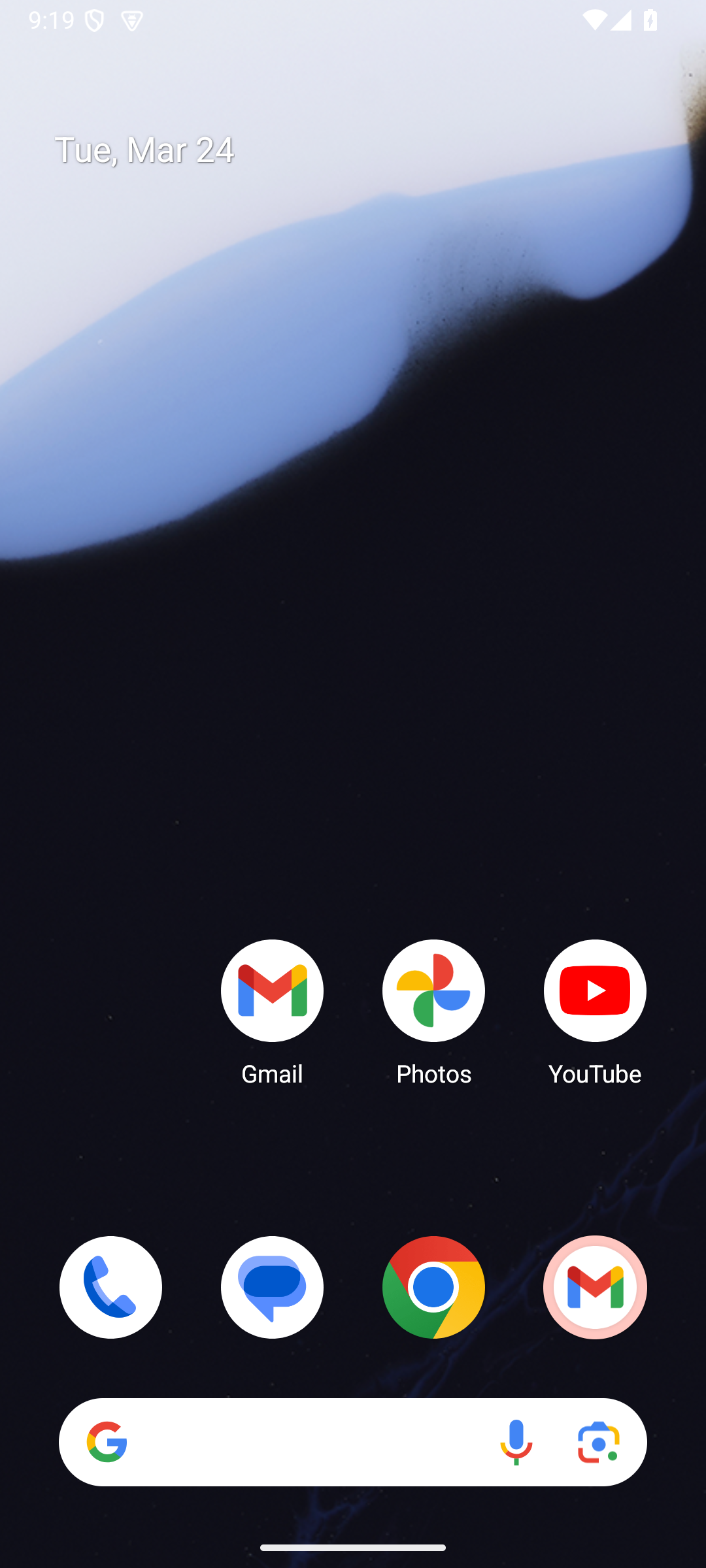
Task: Open the Tue, Mar 24 date widget
Action: tap(144, 150)
